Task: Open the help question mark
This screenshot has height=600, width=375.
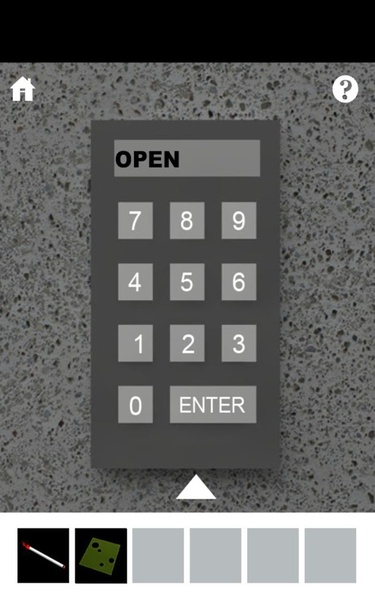Action: (345, 89)
